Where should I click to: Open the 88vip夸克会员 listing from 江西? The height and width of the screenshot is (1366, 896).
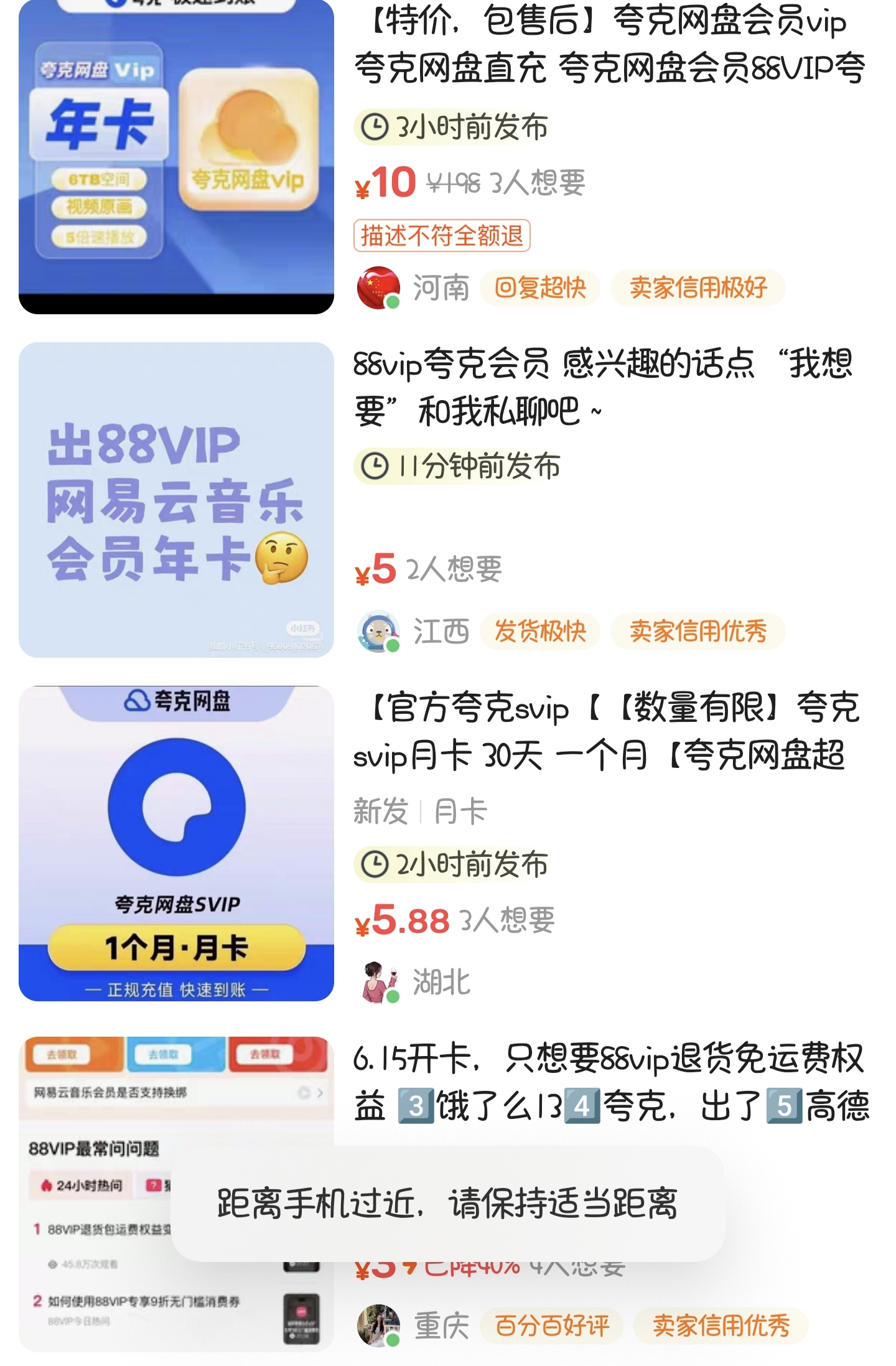point(602,387)
